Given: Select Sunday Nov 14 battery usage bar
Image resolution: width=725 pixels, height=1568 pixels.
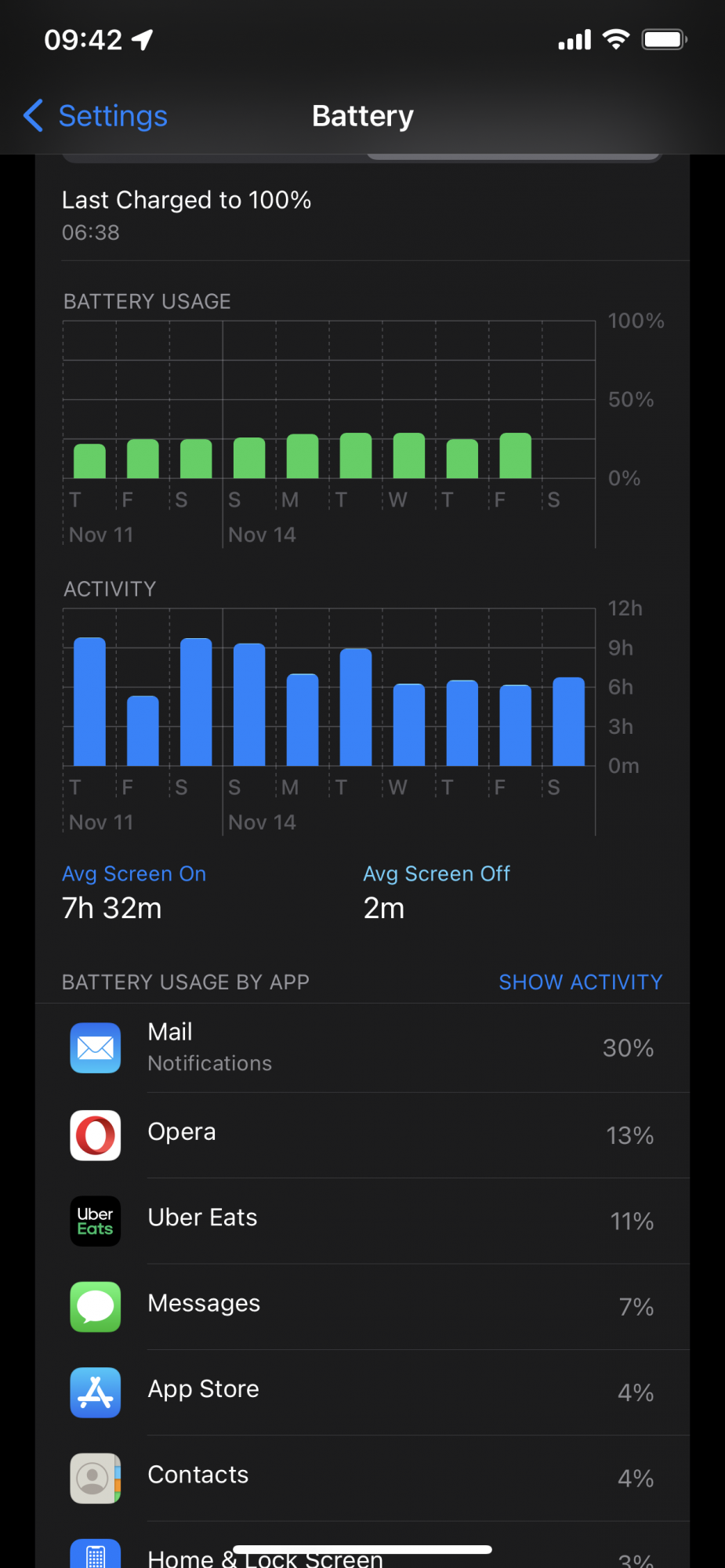Looking at the screenshot, I should coord(249,458).
